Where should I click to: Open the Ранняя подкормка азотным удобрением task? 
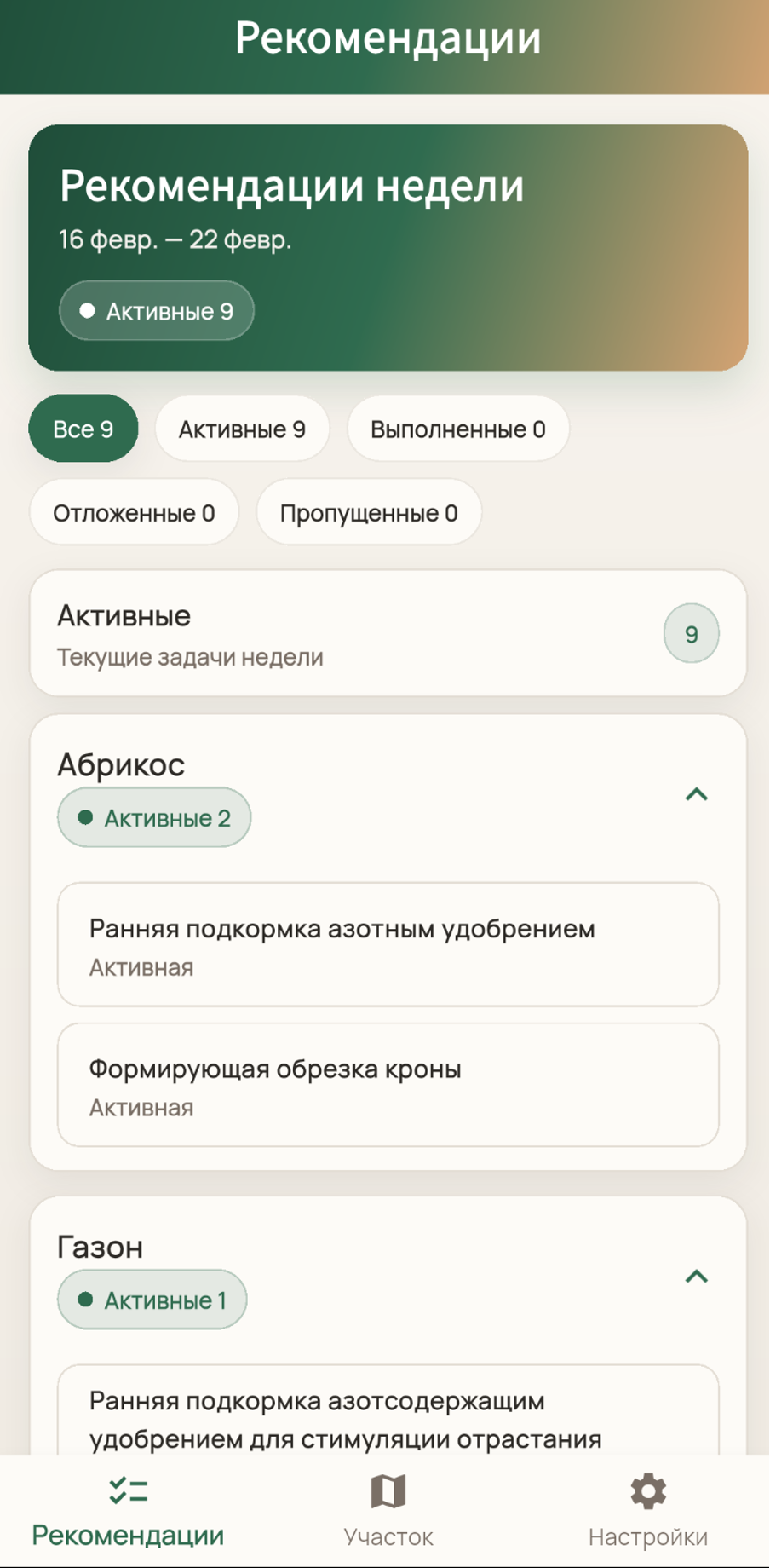pos(385,944)
